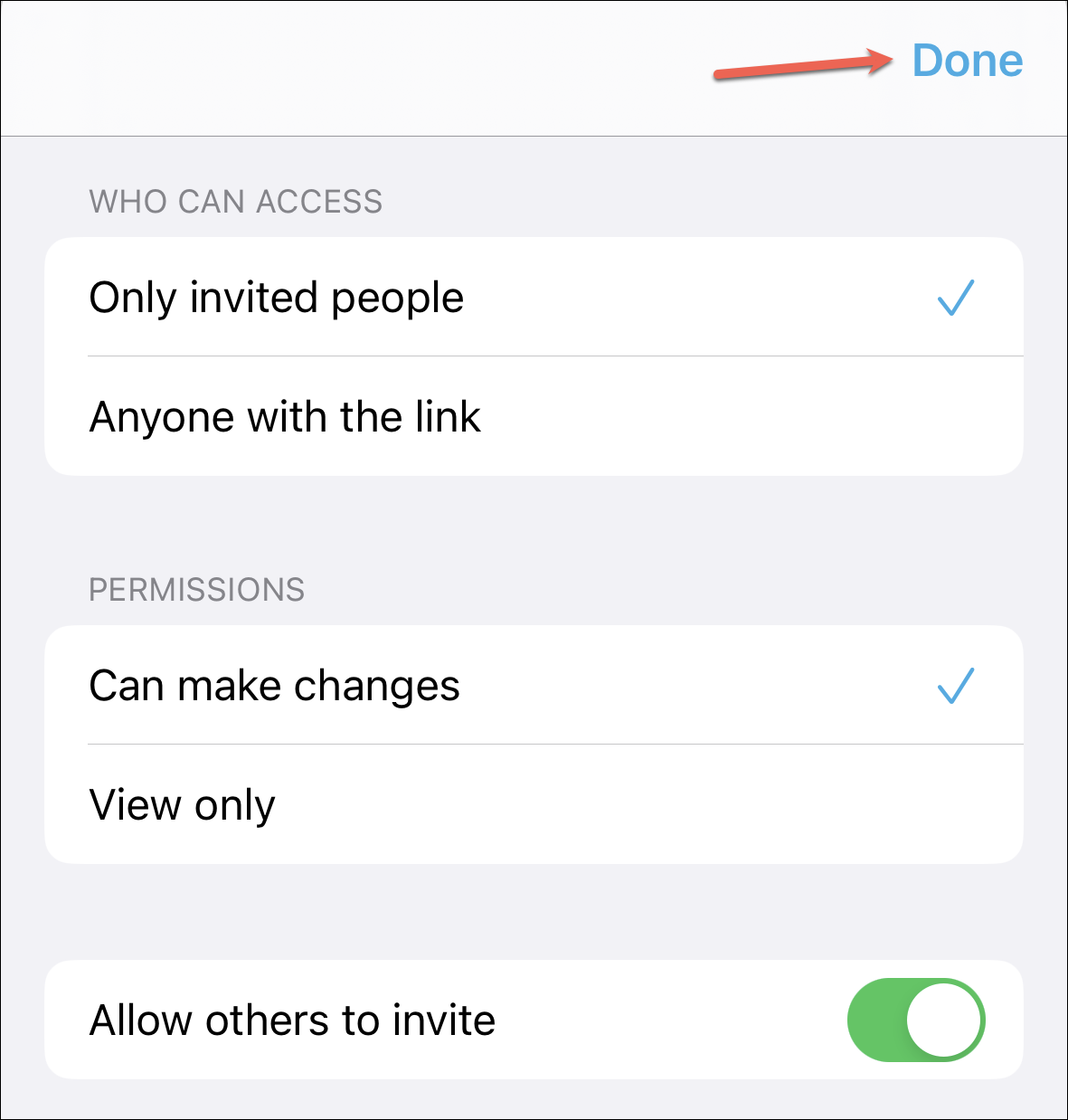
Task: Switch permission to View only
Action: (534, 804)
